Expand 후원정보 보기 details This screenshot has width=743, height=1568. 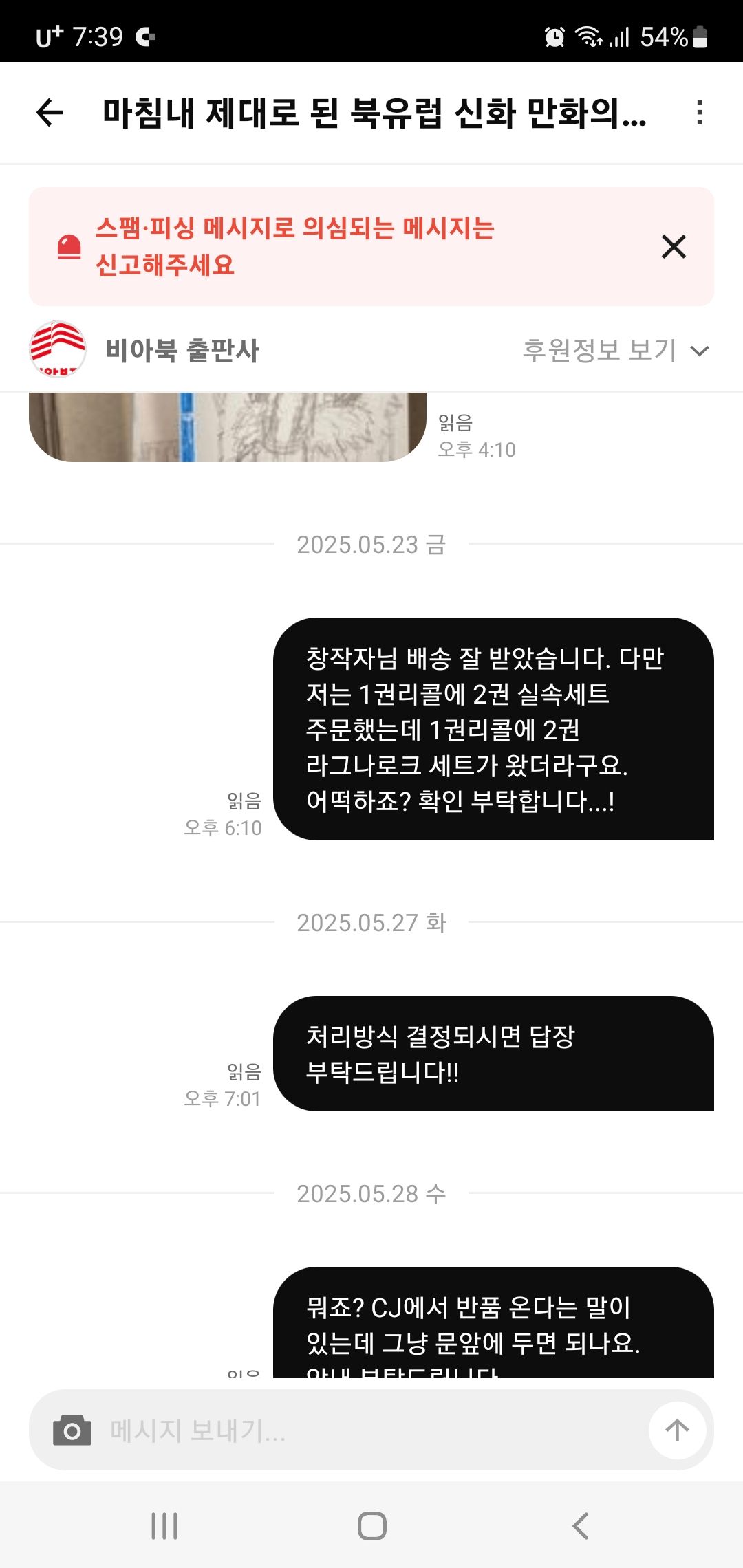click(x=615, y=351)
